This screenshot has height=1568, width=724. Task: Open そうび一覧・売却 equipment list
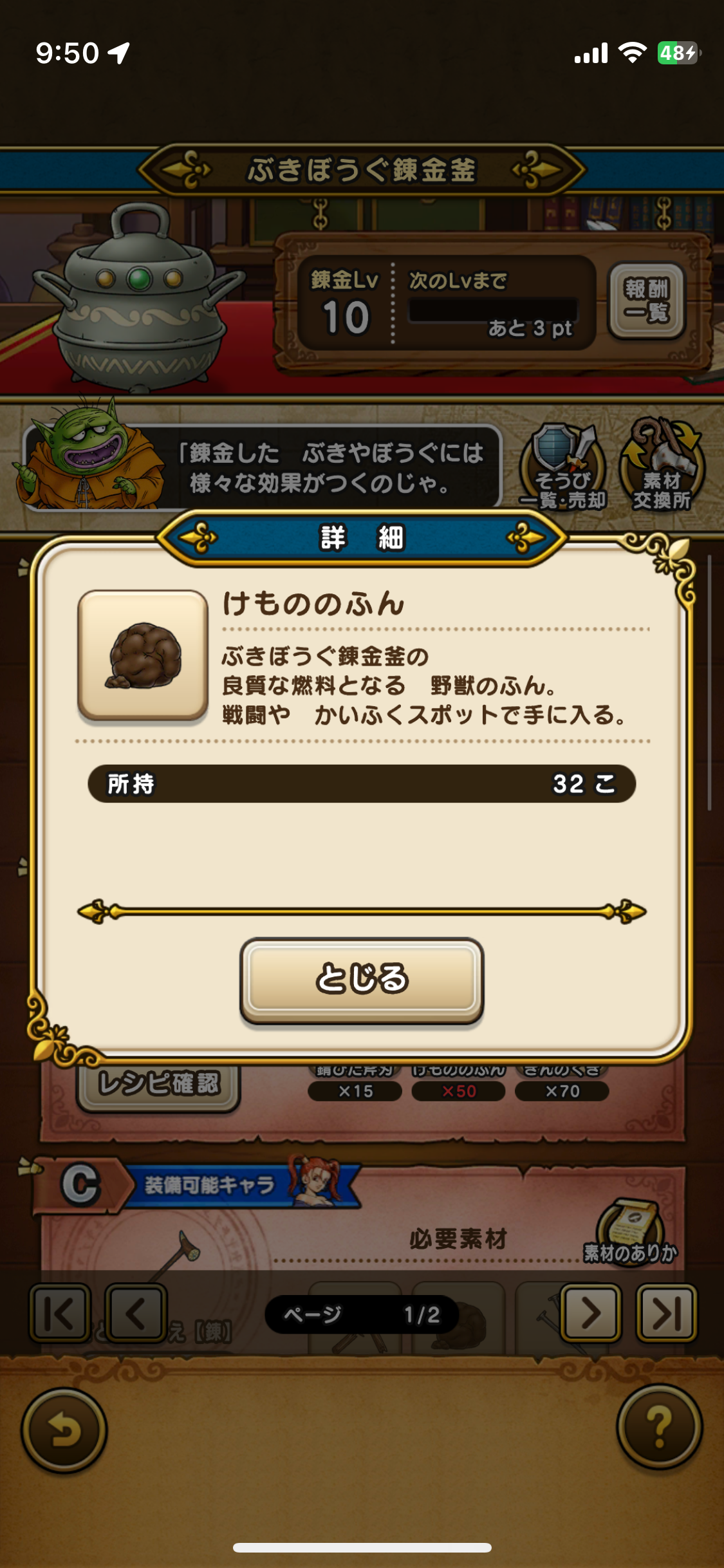click(563, 465)
